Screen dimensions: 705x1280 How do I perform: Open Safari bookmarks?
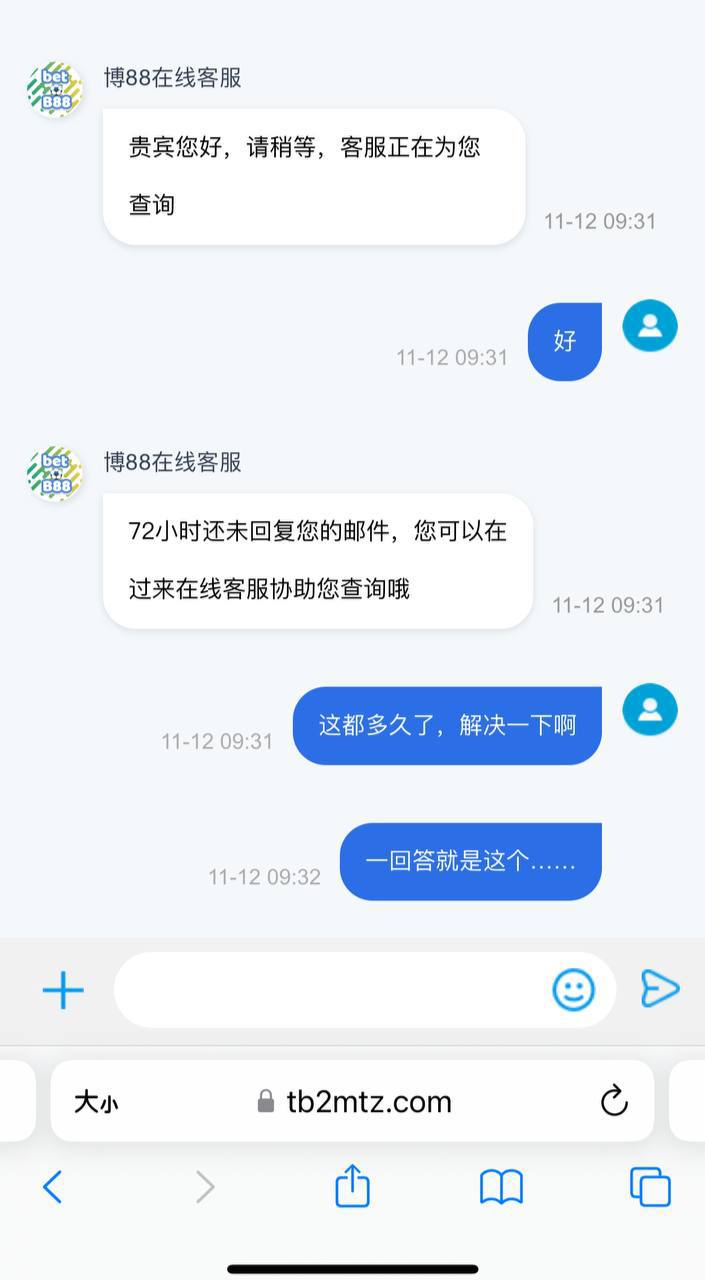[x=501, y=1187]
